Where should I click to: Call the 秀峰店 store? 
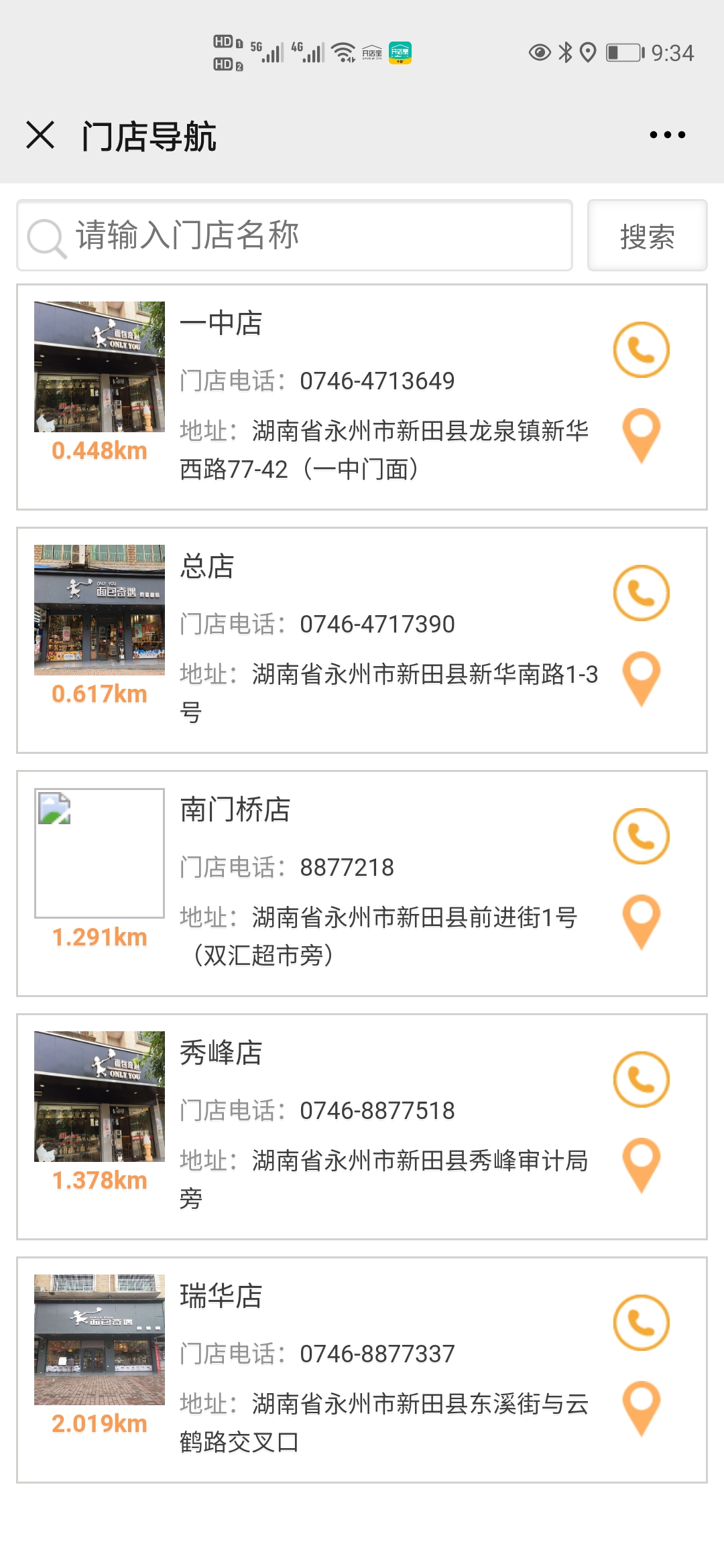[x=642, y=1080]
